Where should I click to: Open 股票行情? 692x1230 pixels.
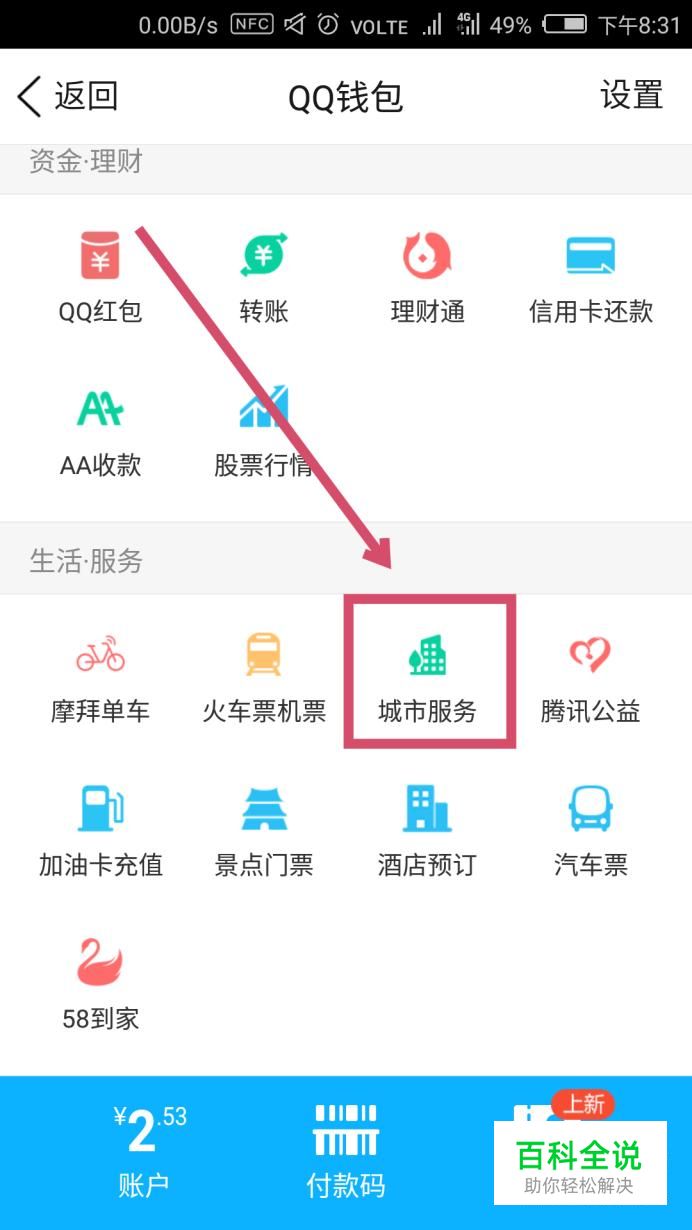264,430
